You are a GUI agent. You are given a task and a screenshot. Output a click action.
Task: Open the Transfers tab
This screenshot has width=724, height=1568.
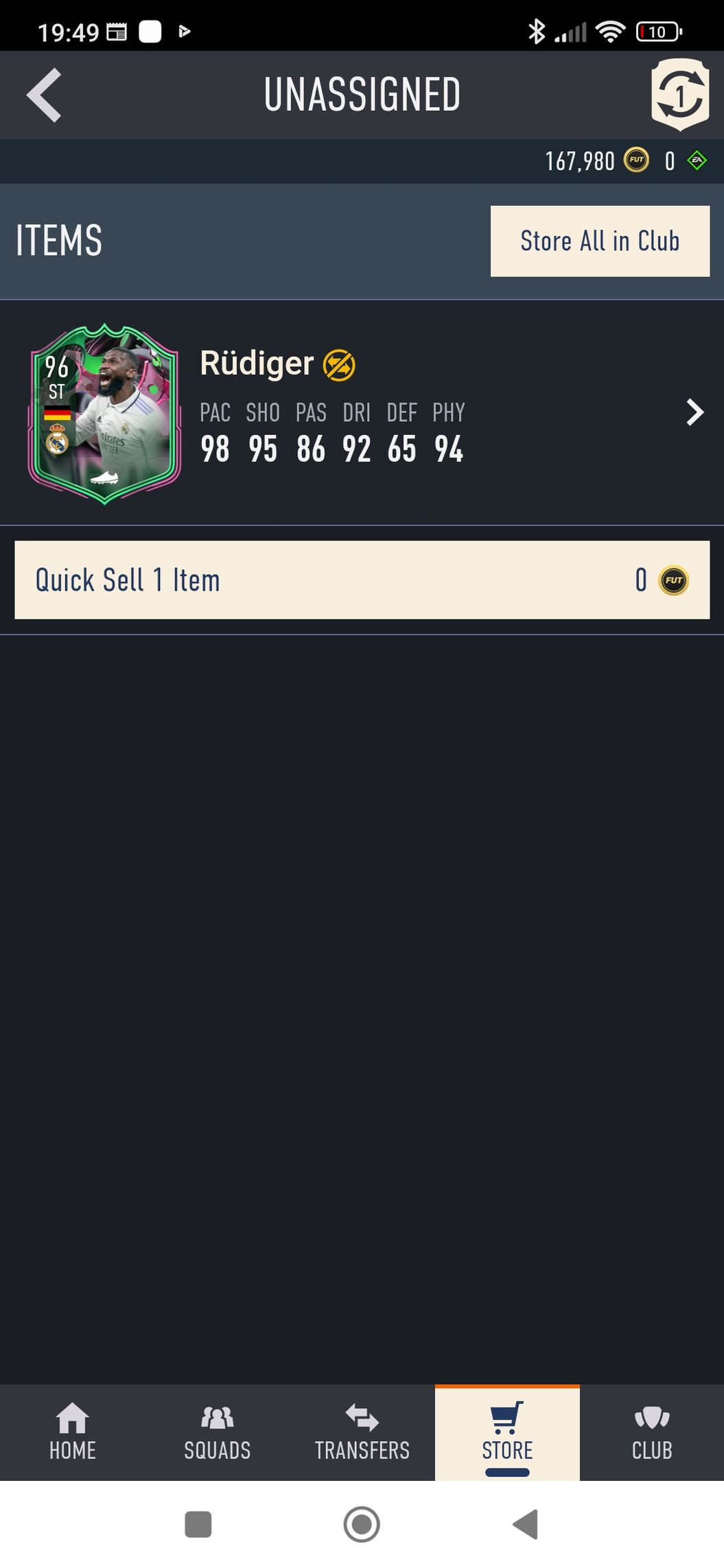pyautogui.click(x=362, y=1432)
